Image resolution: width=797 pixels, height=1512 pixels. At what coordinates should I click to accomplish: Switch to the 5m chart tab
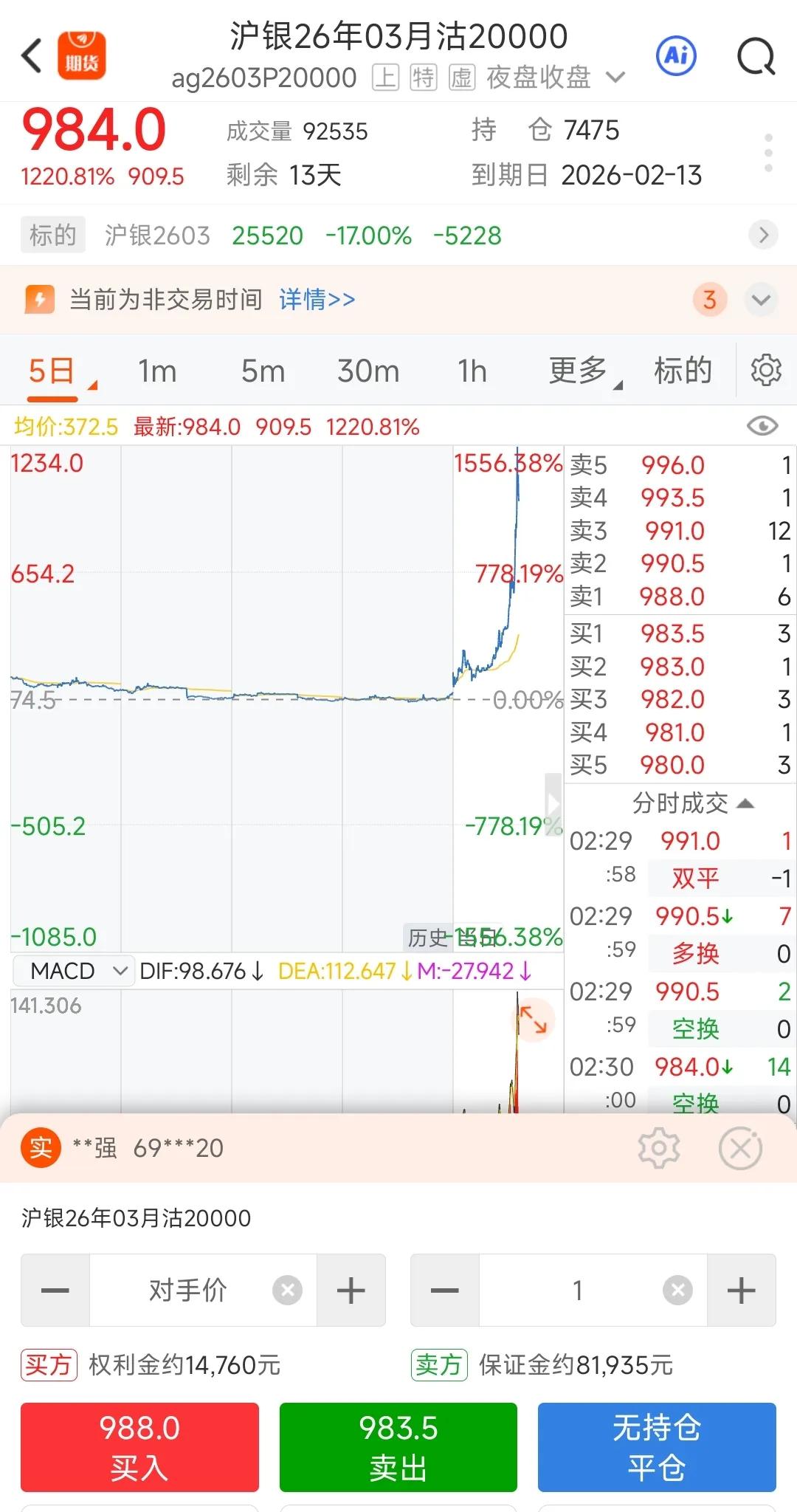coord(263,371)
